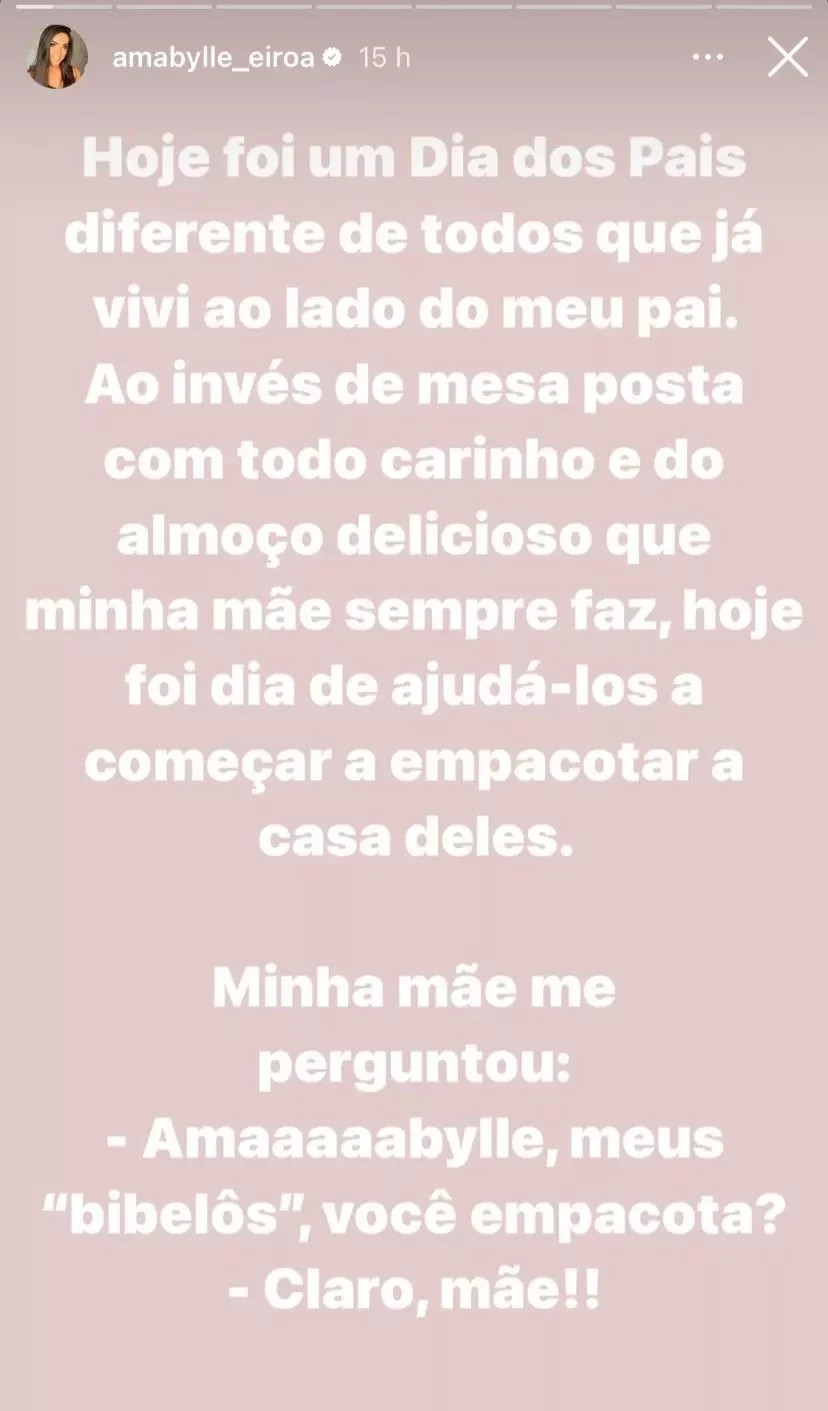This screenshot has height=1411, width=828.
Task: Close the story viewer
Action: tap(787, 58)
